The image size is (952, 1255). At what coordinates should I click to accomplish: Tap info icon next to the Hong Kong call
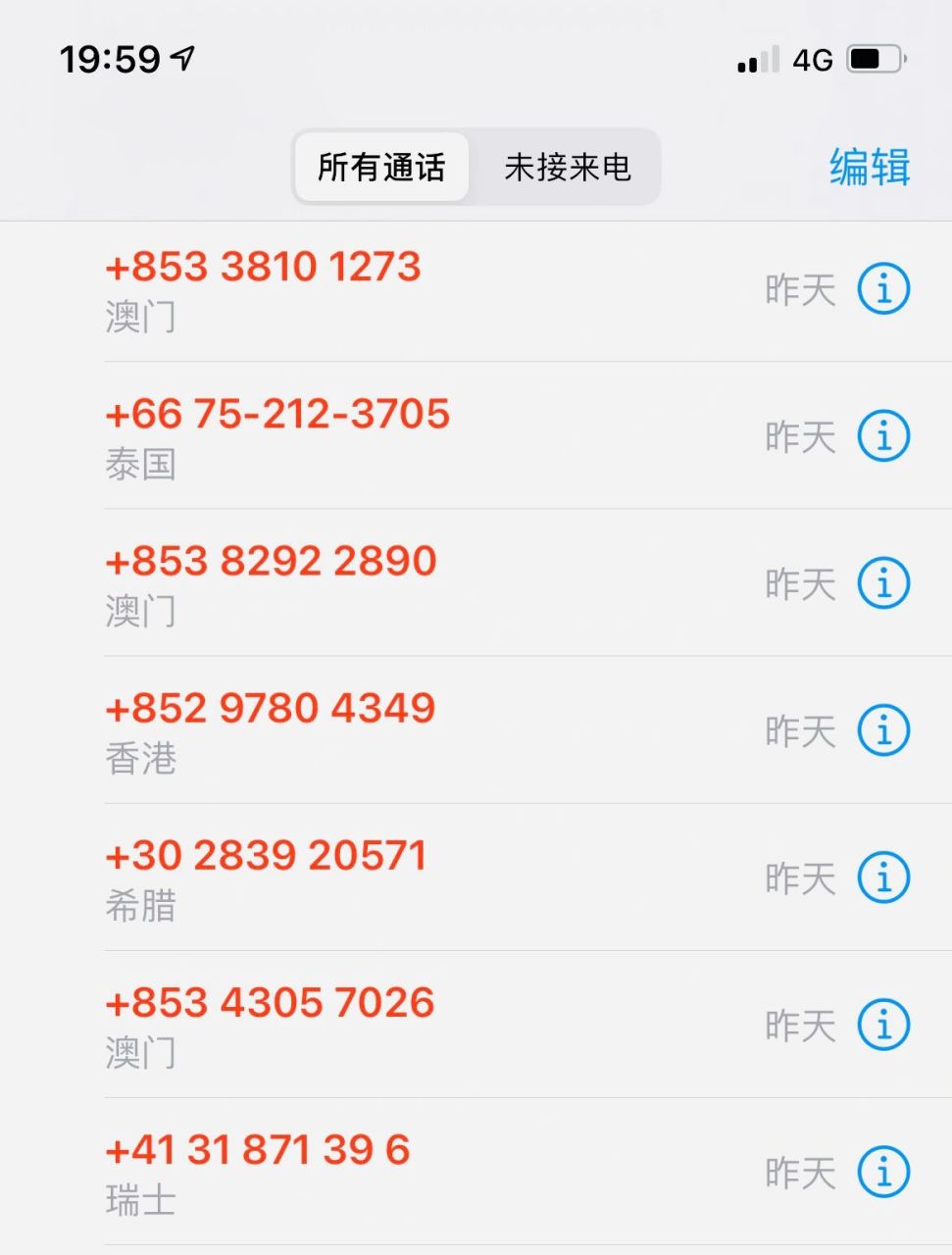(x=881, y=729)
